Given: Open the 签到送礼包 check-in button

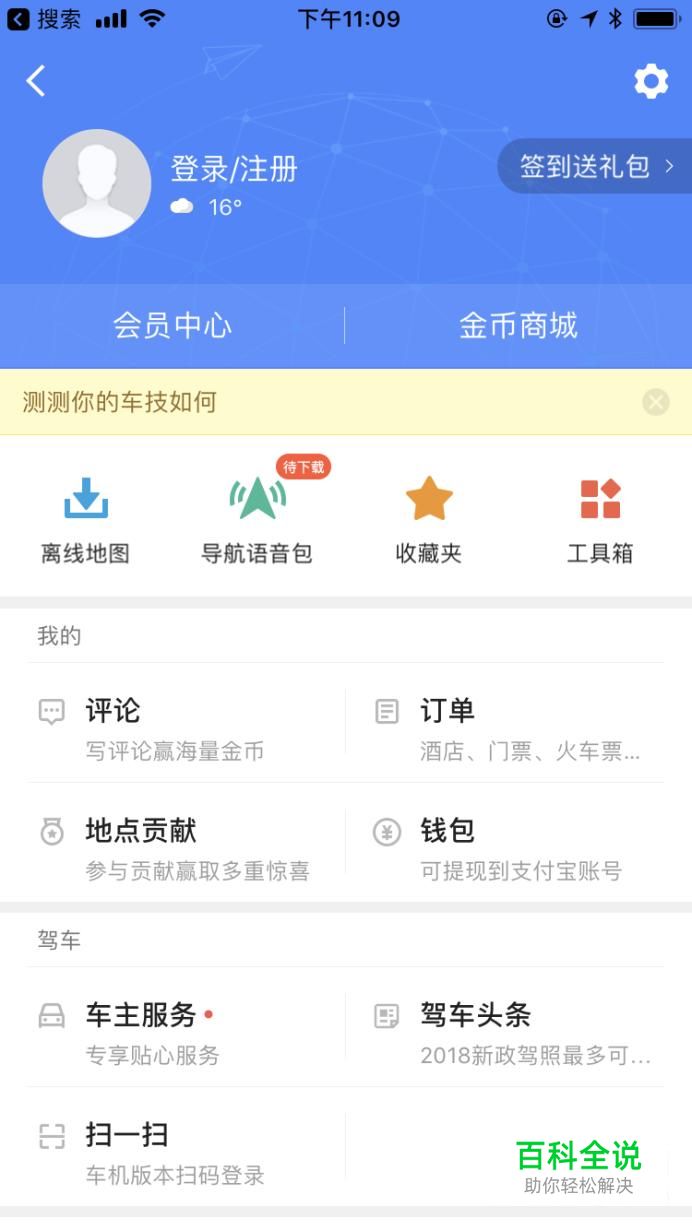Looking at the screenshot, I should tap(594, 166).
